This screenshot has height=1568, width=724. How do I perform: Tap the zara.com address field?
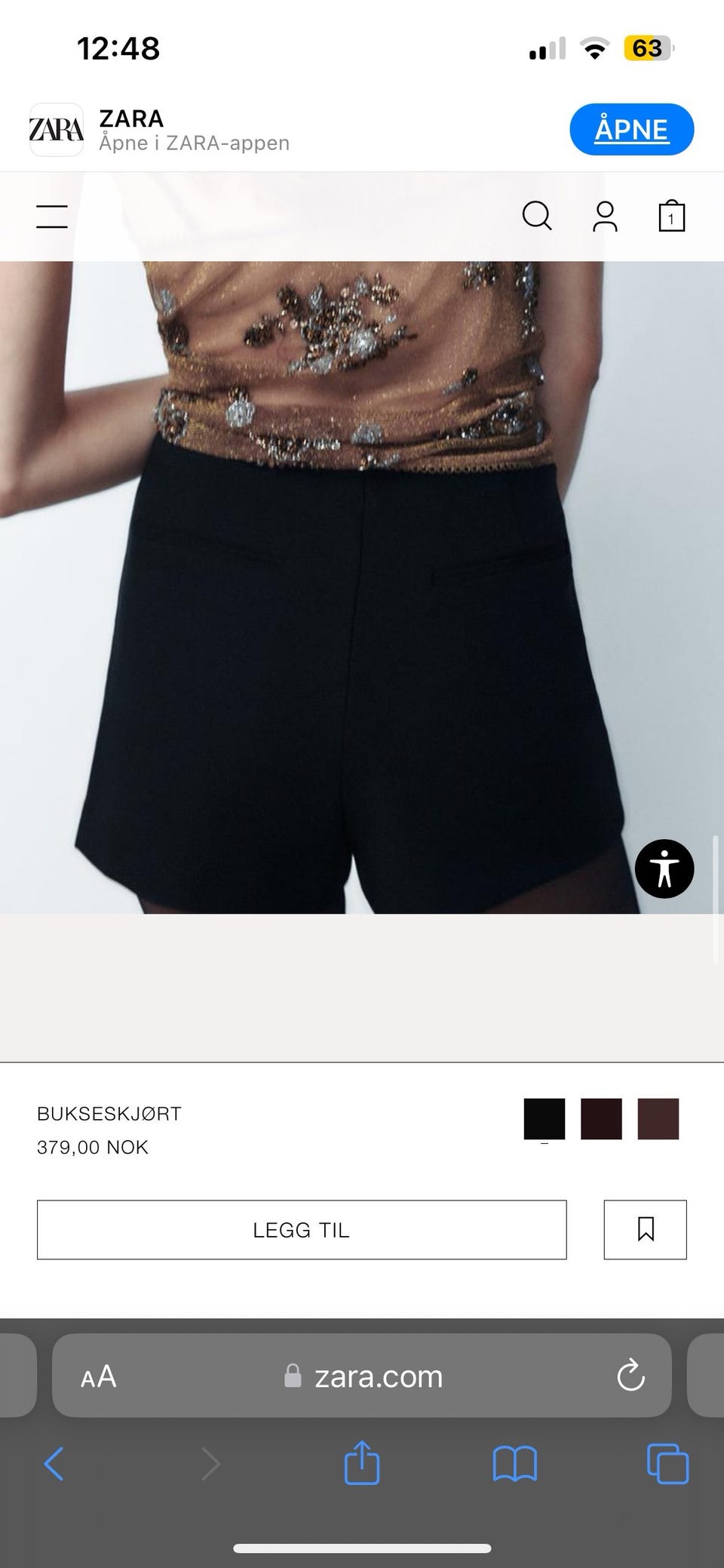tap(362, 1376)
